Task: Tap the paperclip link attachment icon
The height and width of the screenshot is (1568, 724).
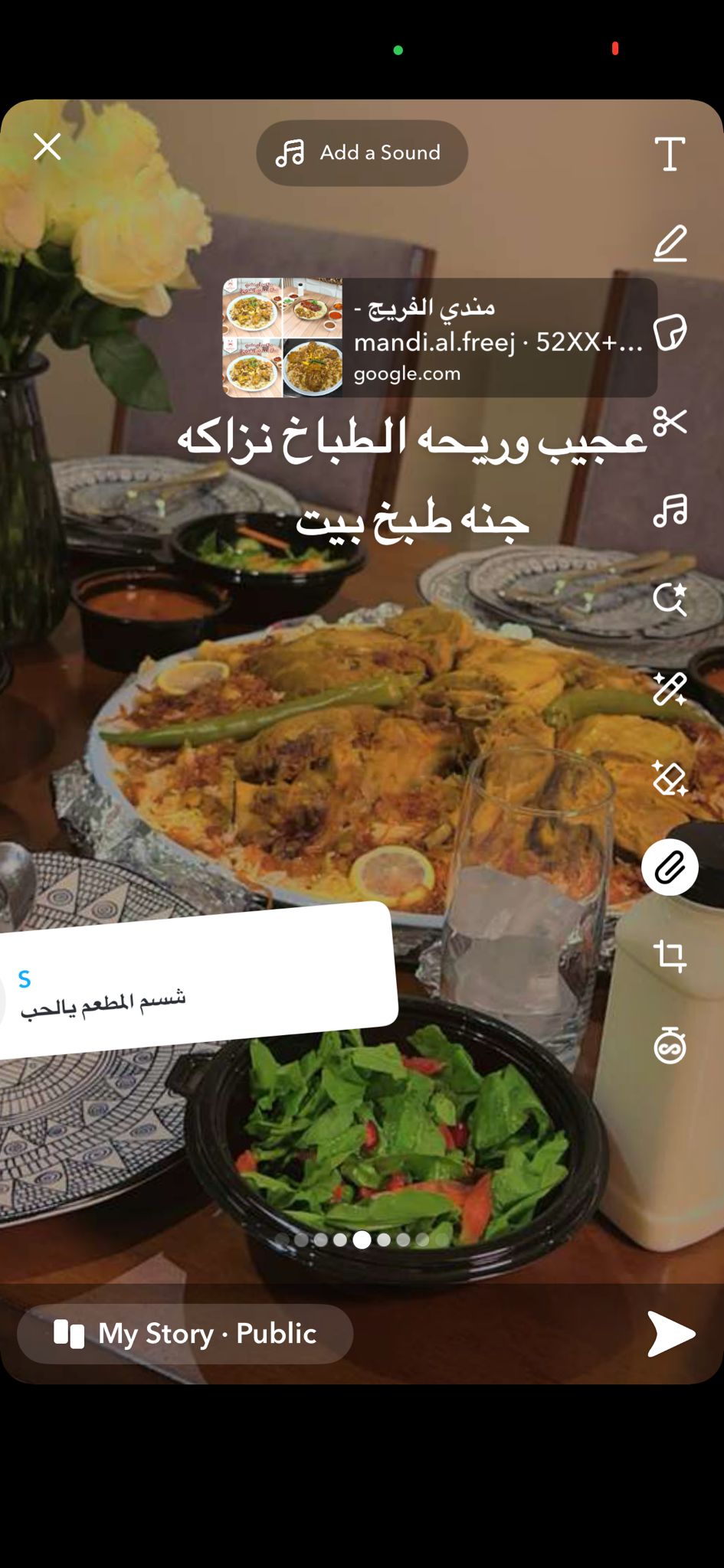Action: pyautogui.click(x=670, y=867)
